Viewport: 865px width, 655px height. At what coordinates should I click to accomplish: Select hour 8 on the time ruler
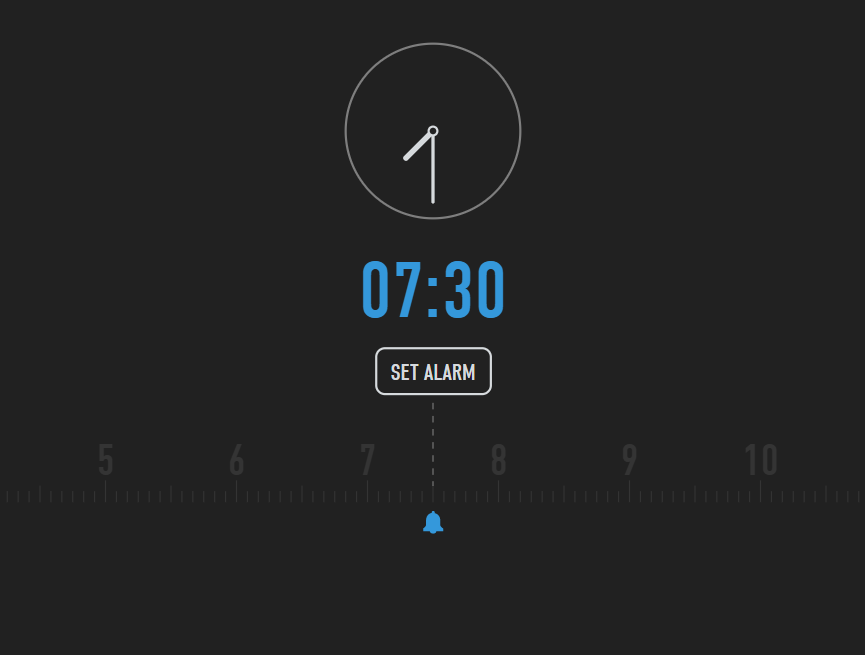click(499, 461)
